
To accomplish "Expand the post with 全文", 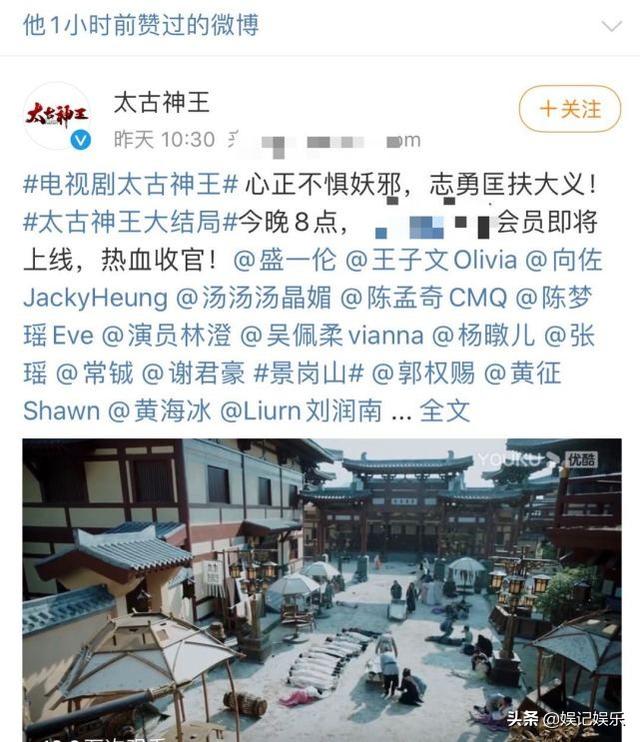I will pos(444,411).
